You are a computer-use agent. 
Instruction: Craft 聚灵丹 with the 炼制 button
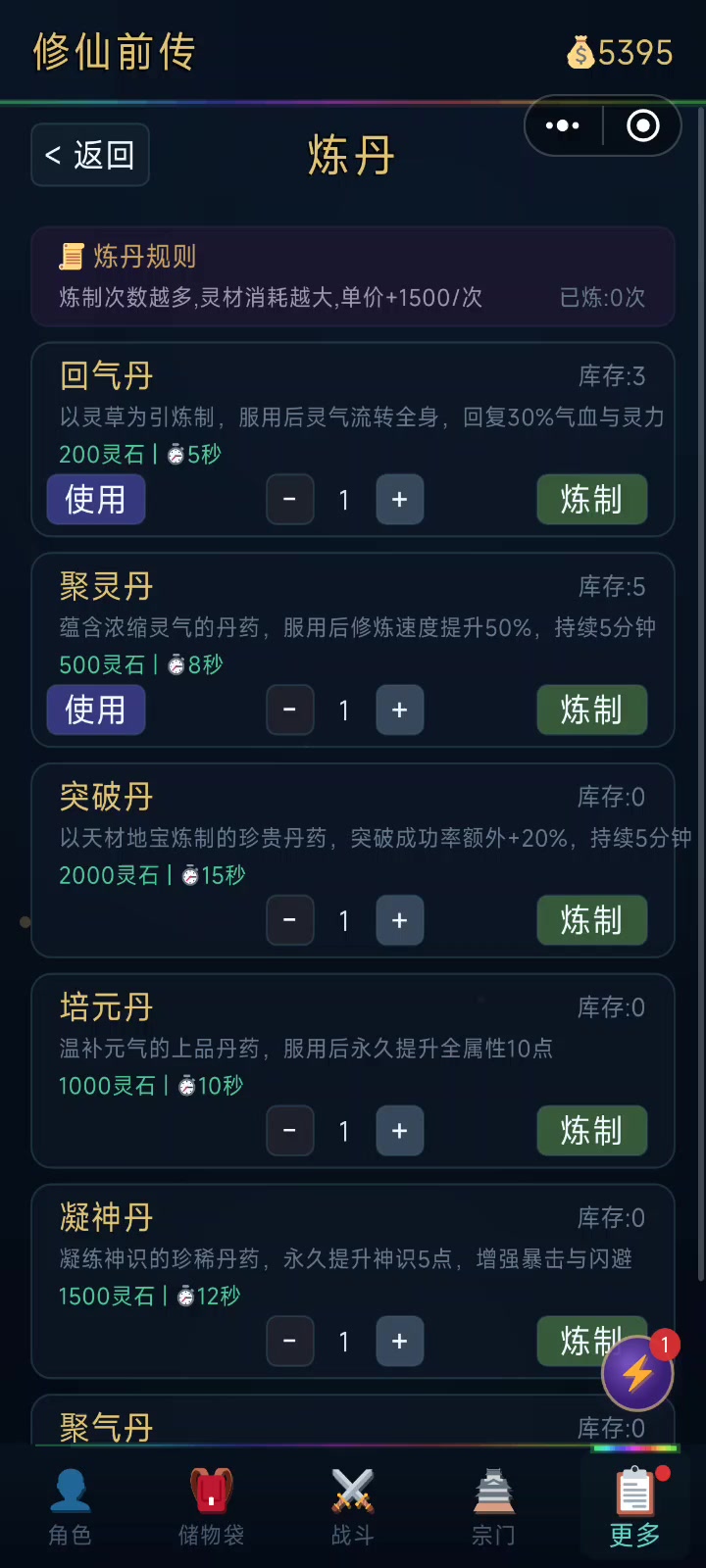coord(591,710)
